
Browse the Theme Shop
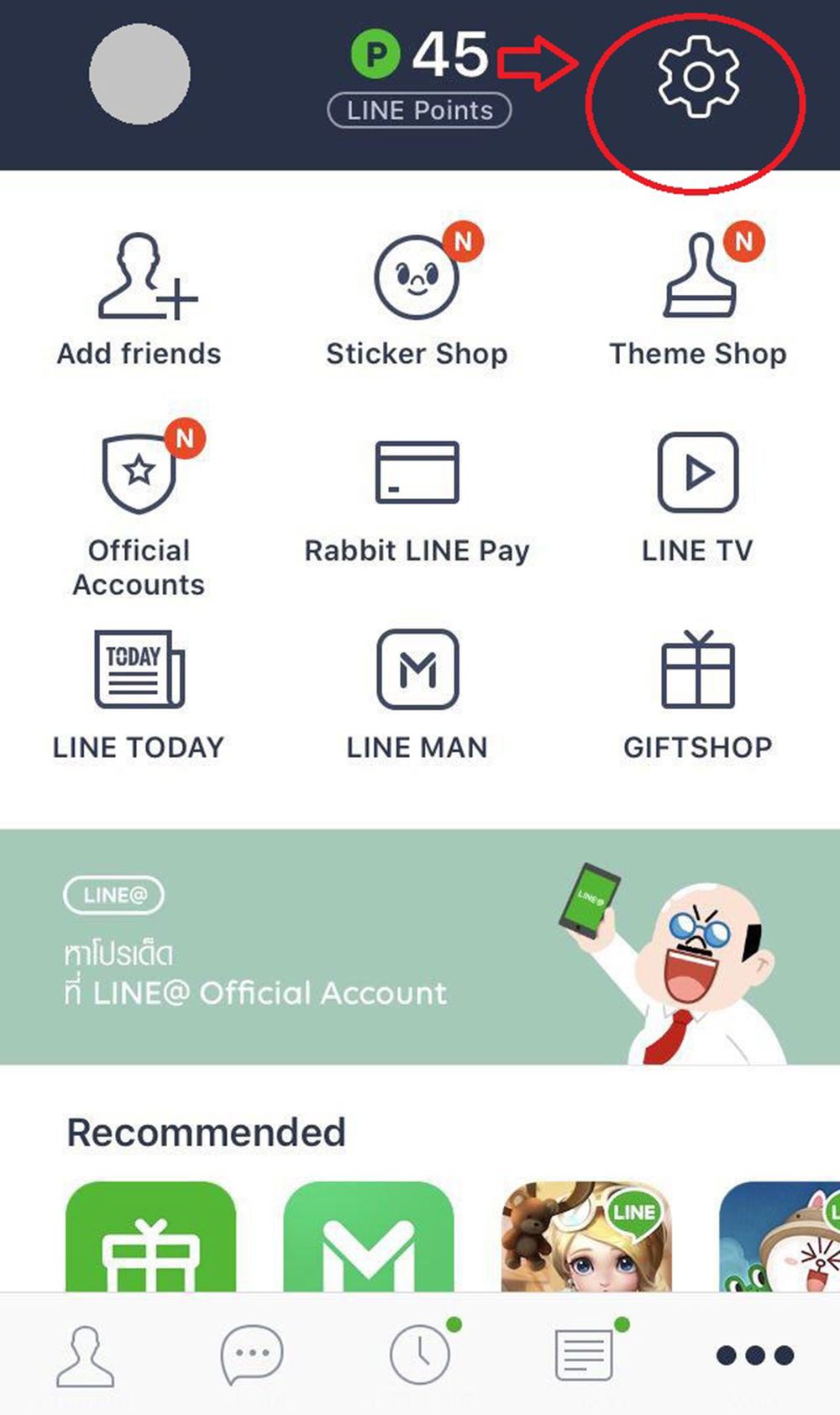tap(698, 300)
